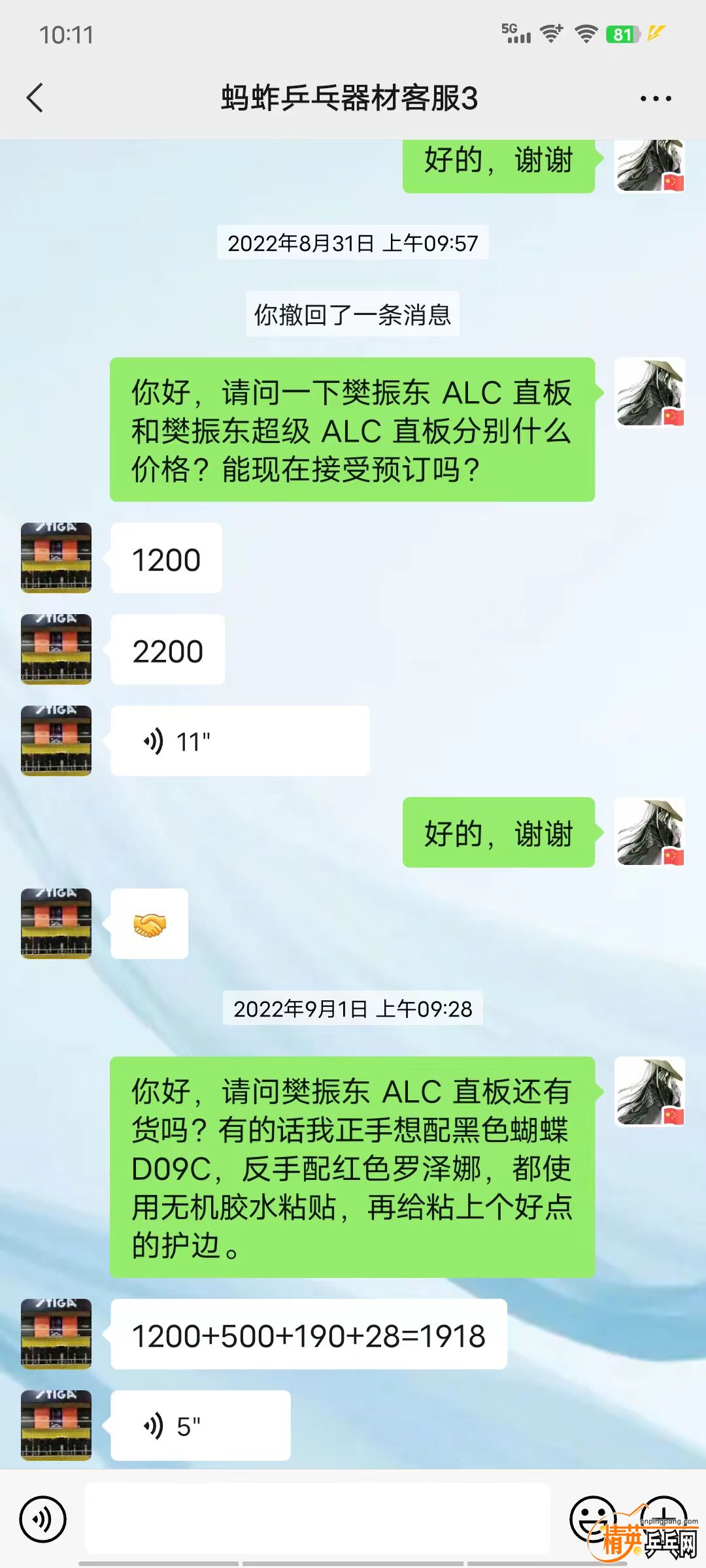The width and height of the screenshot is (706, 1568).
Task: Play the 5-second voice message
Action: tap(200, 1426)
